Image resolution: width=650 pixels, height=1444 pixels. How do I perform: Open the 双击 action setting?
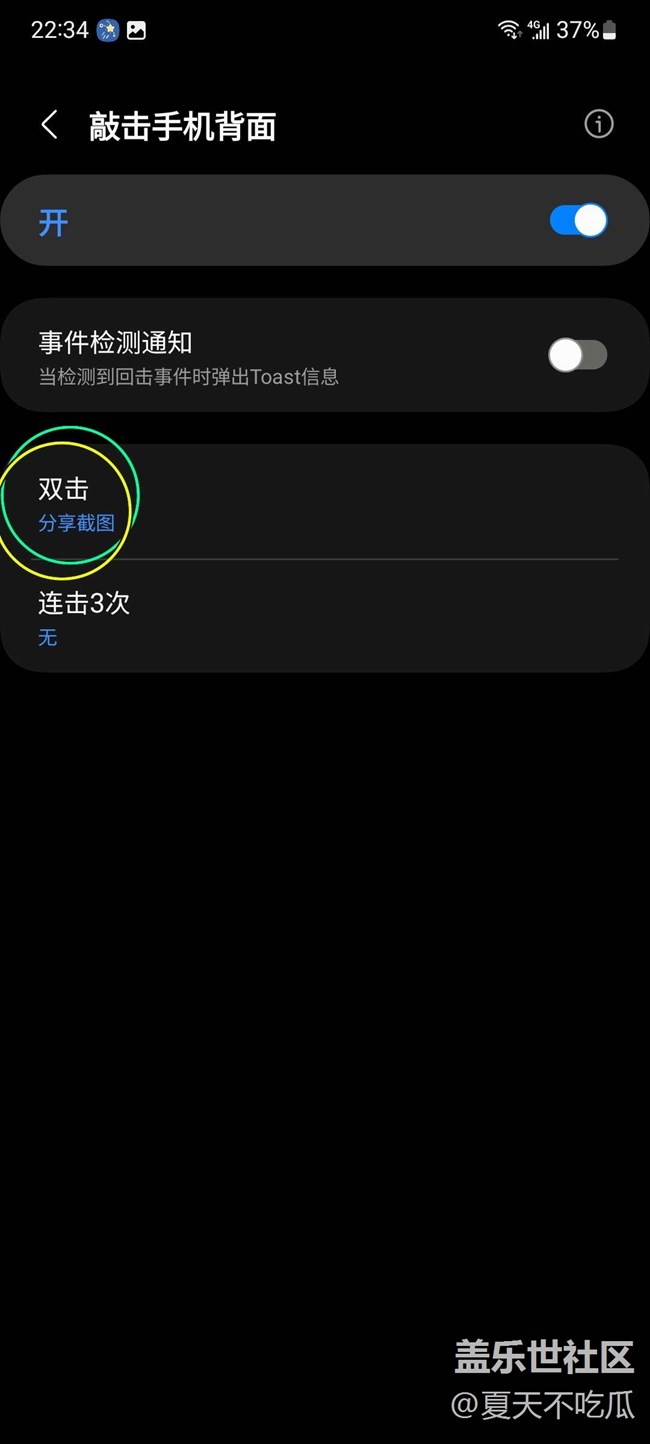[325, 503]
